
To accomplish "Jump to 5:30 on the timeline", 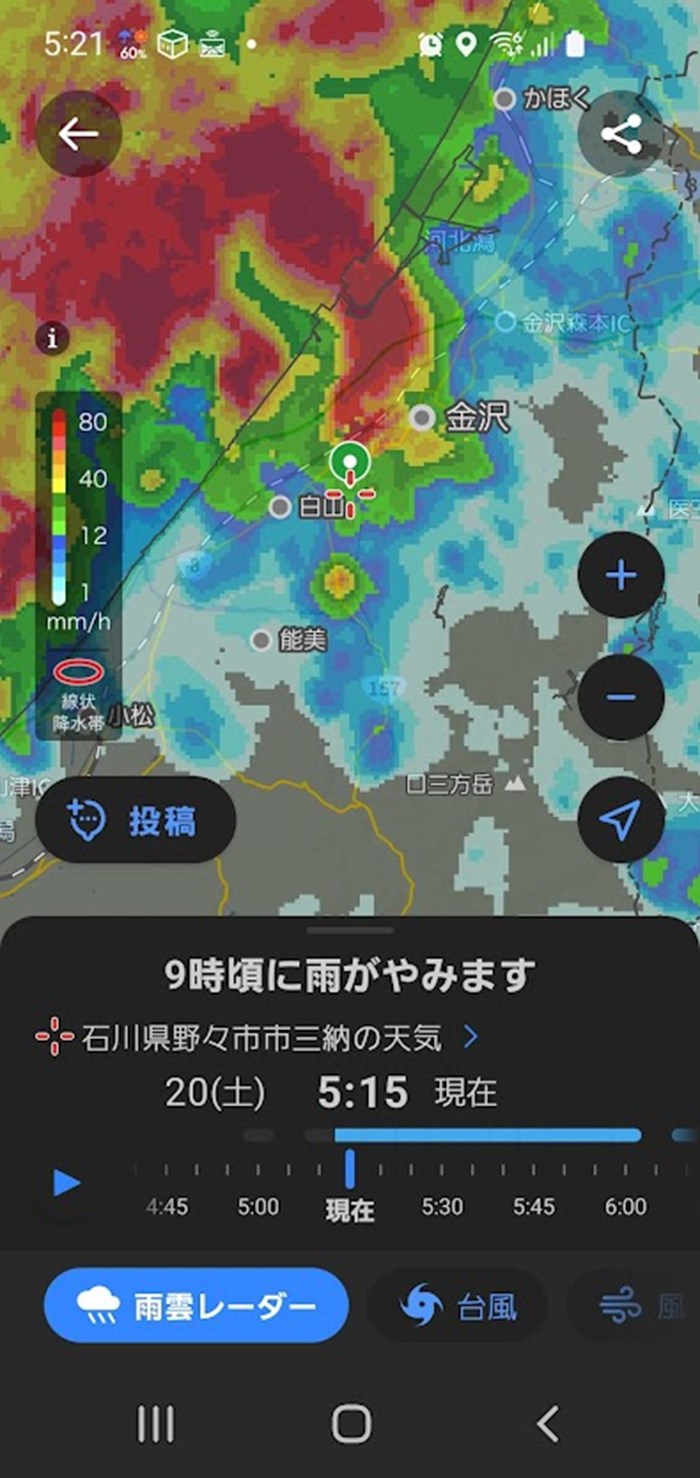I will click(x=442, y=1207).
